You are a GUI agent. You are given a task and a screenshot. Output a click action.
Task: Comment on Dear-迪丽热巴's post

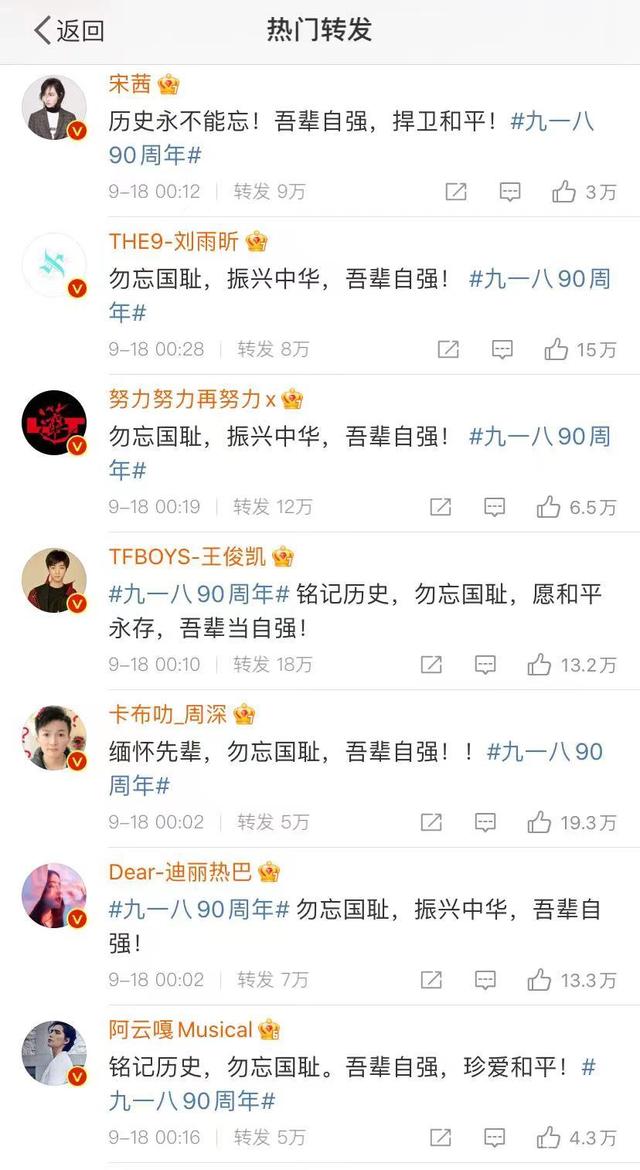(x=485, y=979)
